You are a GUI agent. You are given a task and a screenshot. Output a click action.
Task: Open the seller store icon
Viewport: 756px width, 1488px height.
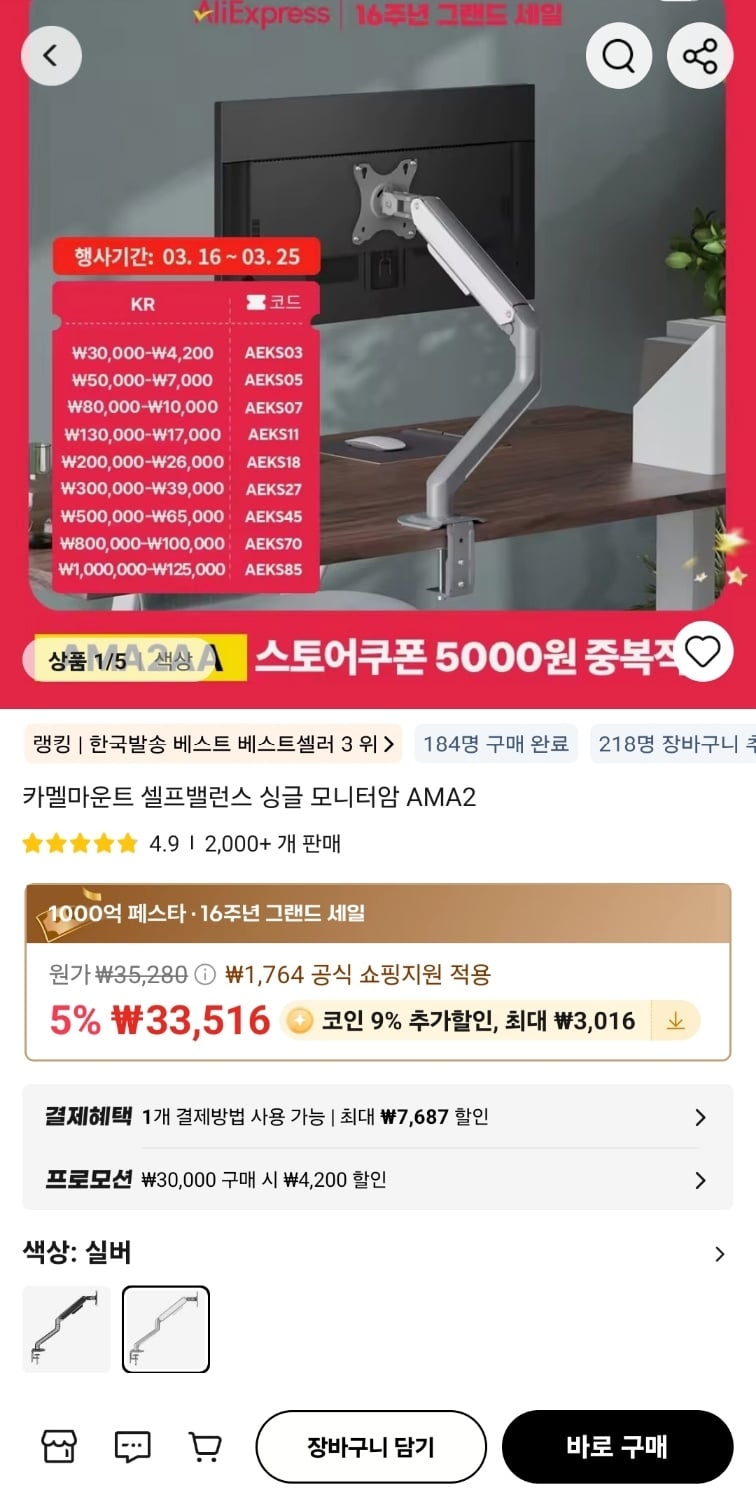(58, 1446)
